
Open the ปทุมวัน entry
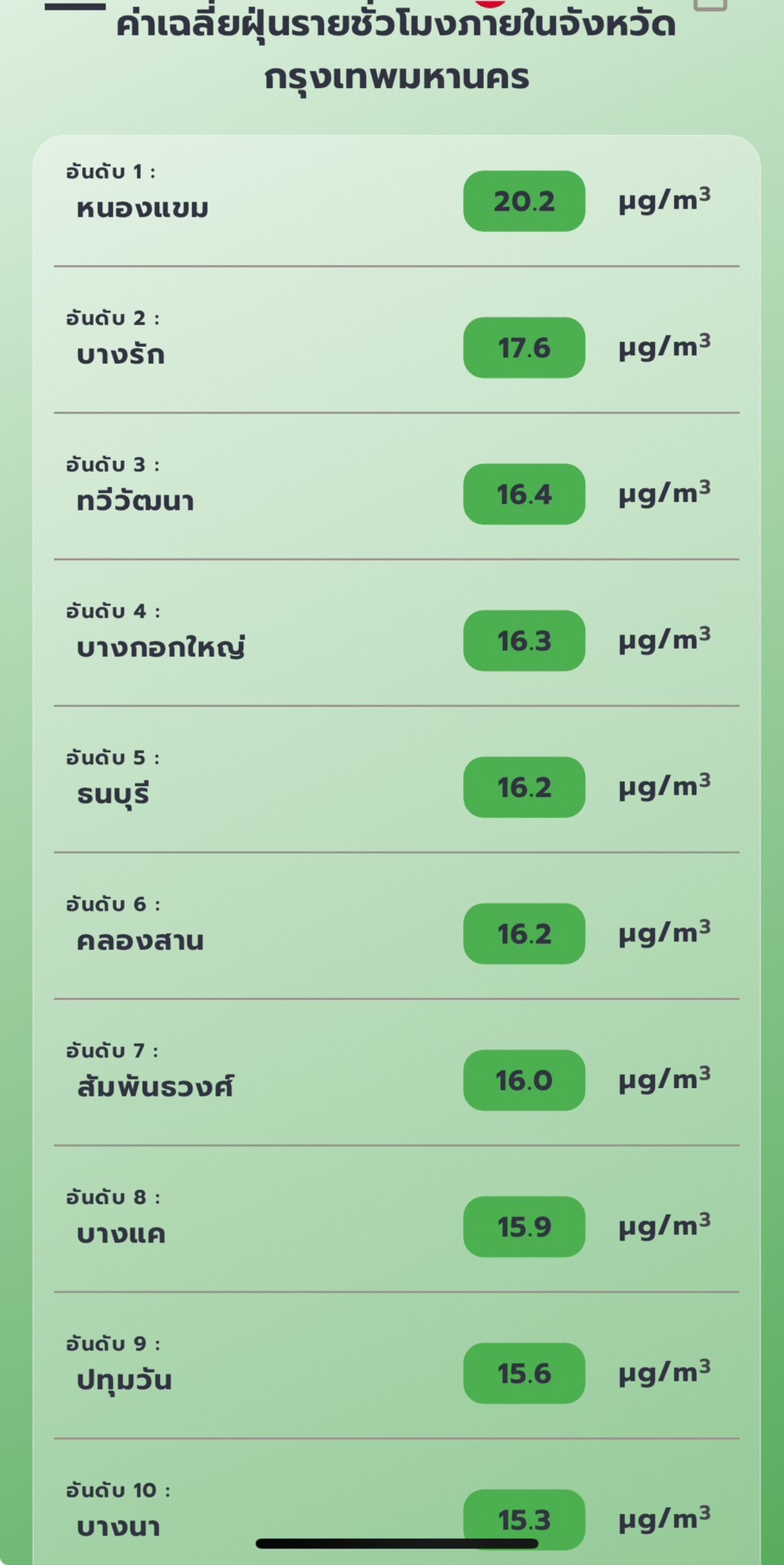(x=397, y=1364)
